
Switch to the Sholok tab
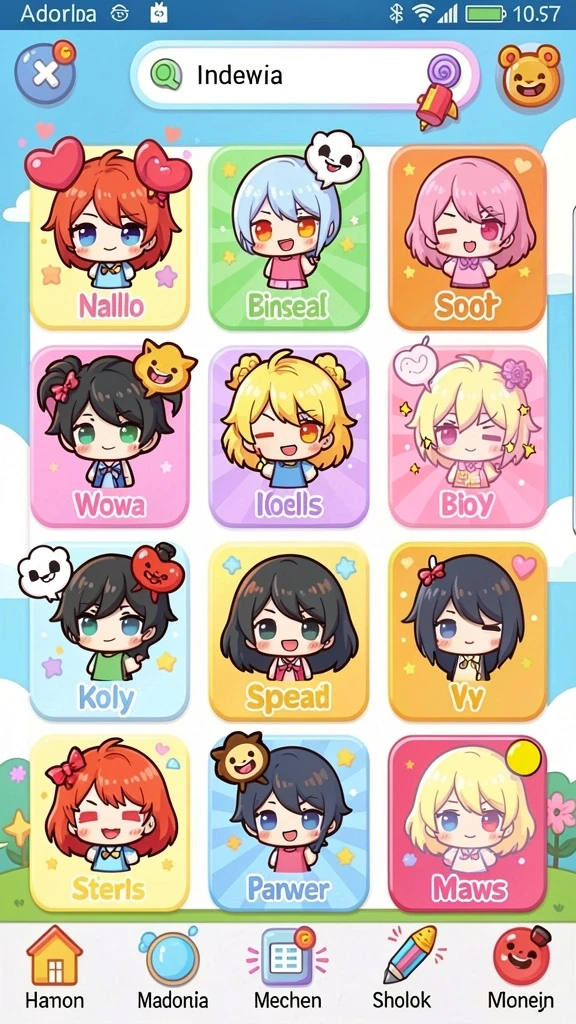click(x=402, y=968)
